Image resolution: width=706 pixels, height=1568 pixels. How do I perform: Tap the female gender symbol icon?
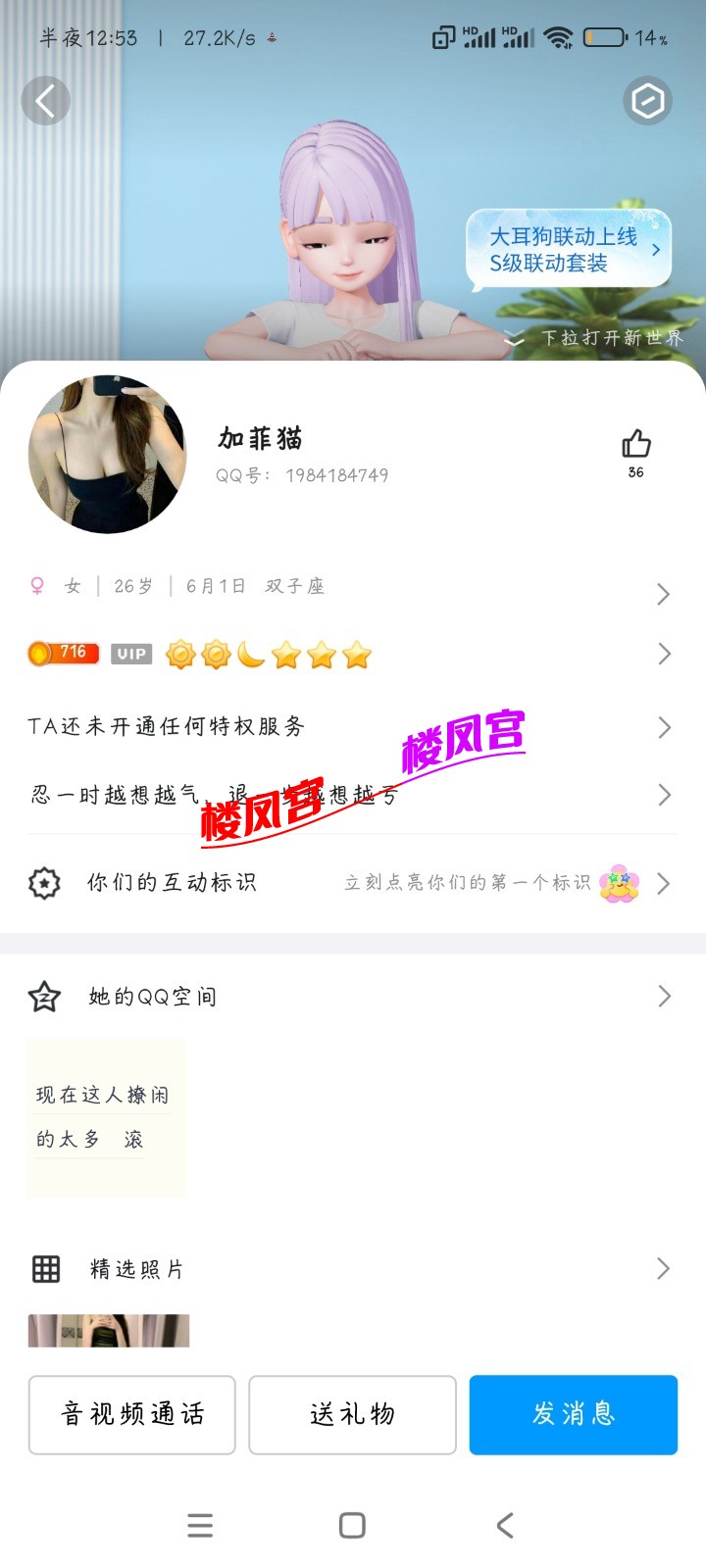(36, 585)
